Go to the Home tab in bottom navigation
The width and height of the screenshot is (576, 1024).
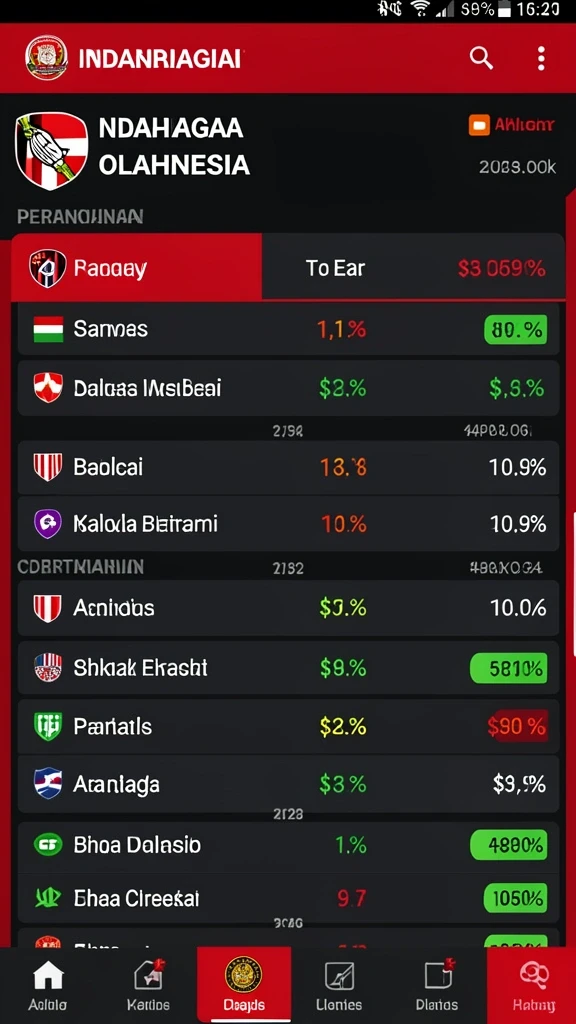point(48,985)
